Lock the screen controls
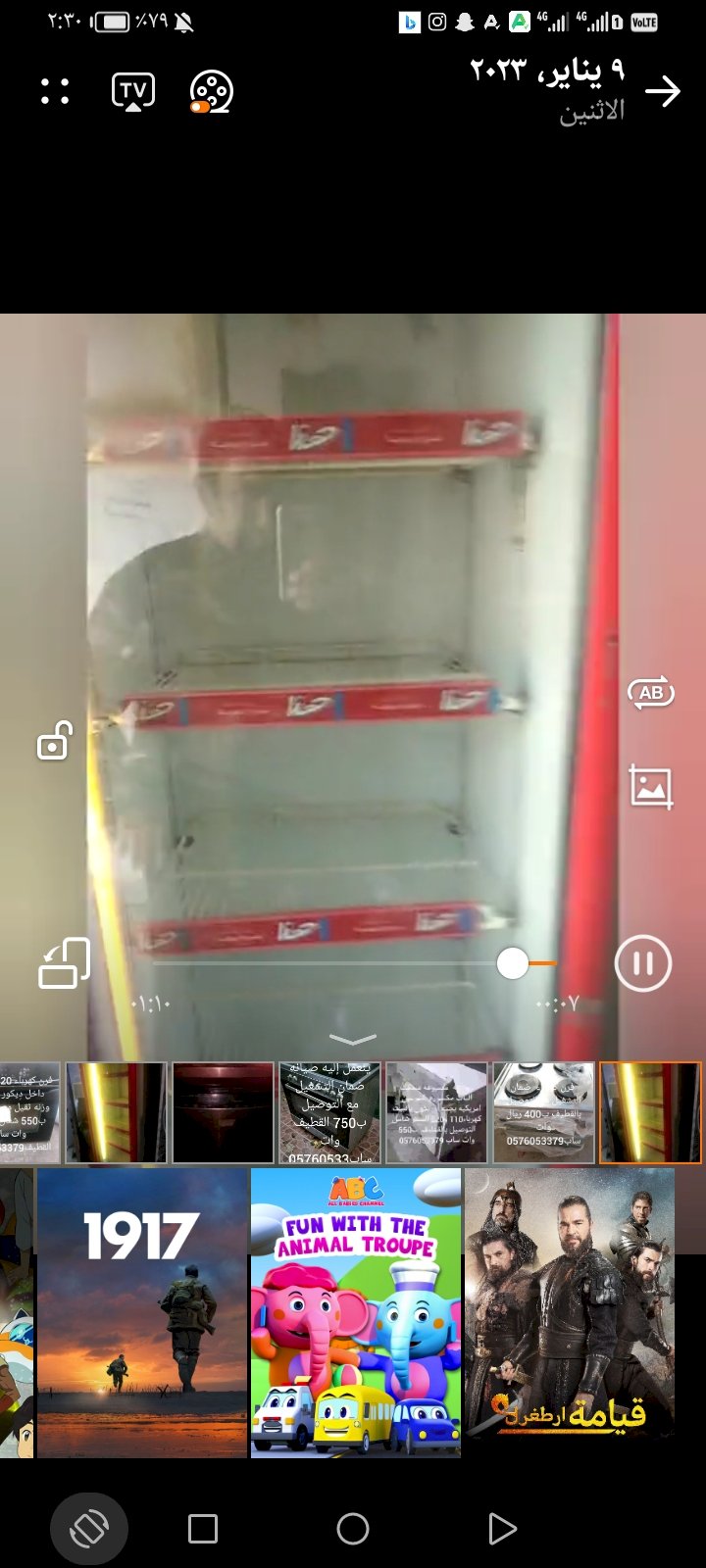This screenshot has height=1568, width=706. click(x=55, y=742)
